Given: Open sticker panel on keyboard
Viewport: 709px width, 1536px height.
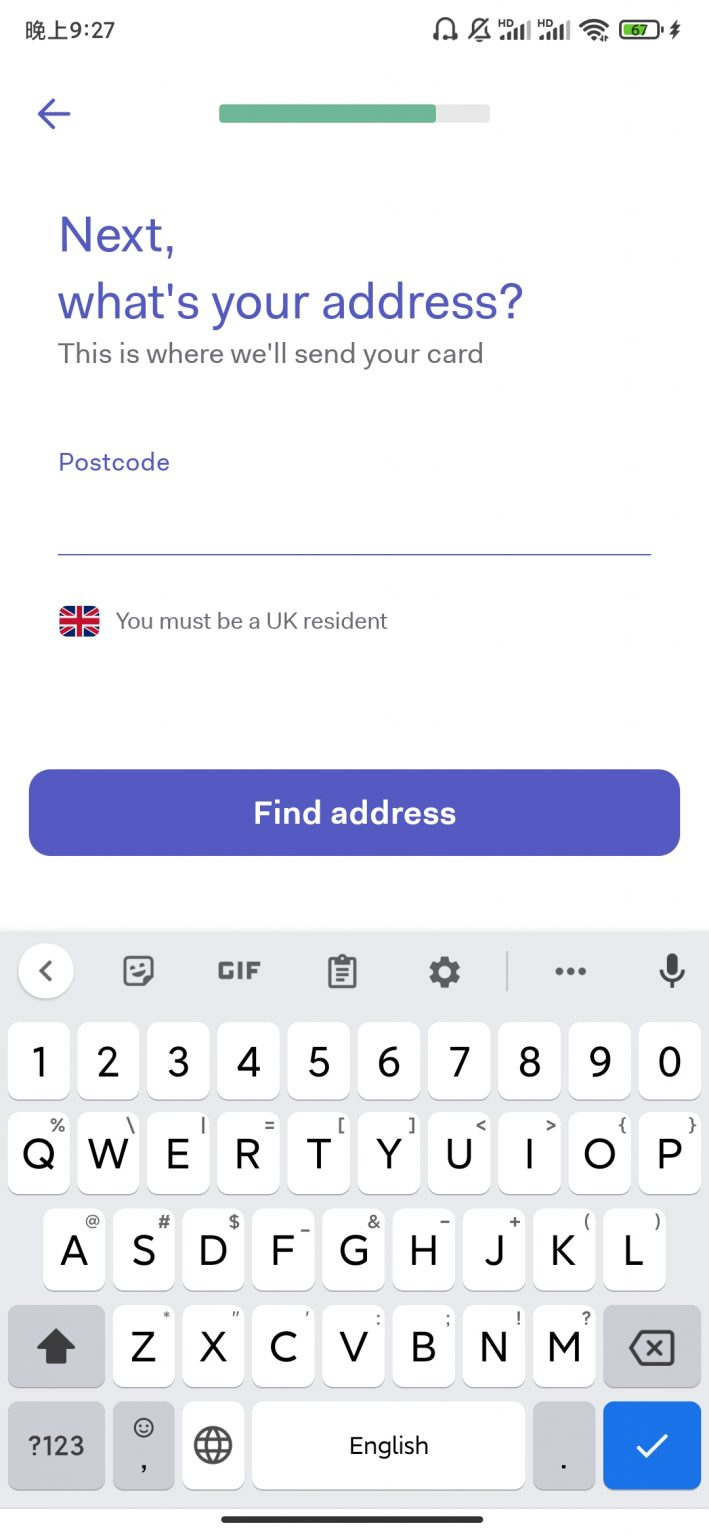Looking at the screenshot, I should (x=138, y=971).
